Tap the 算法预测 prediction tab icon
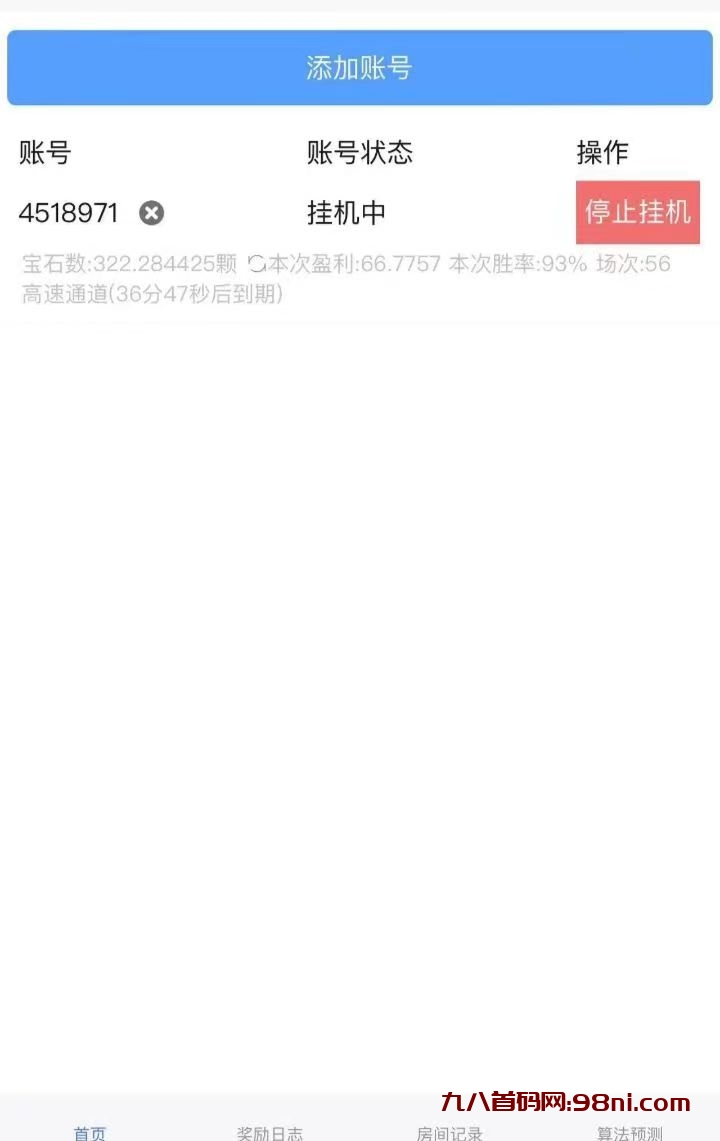720x1141 pixels. pos(628,1118)
